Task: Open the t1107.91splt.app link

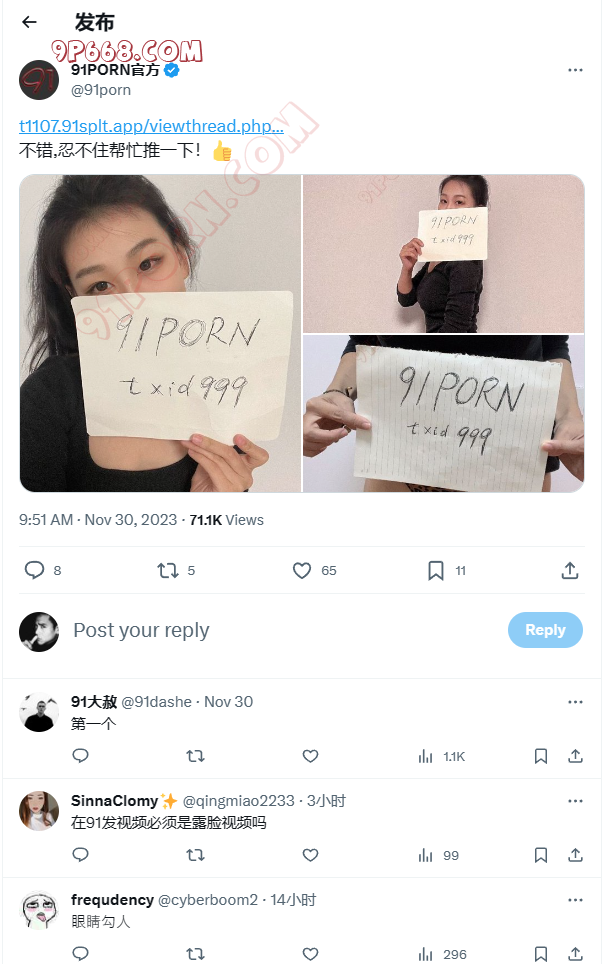Action: [x=151, y=126]
